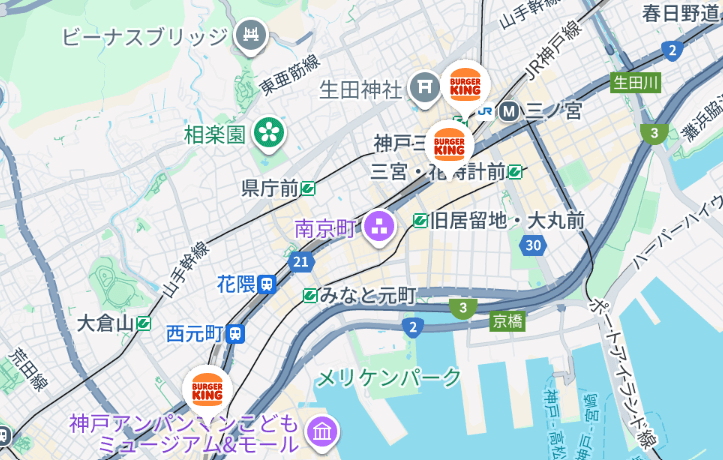Open the みなと元町 station icon
Screen dimensions: 723x460
(310, 295)
